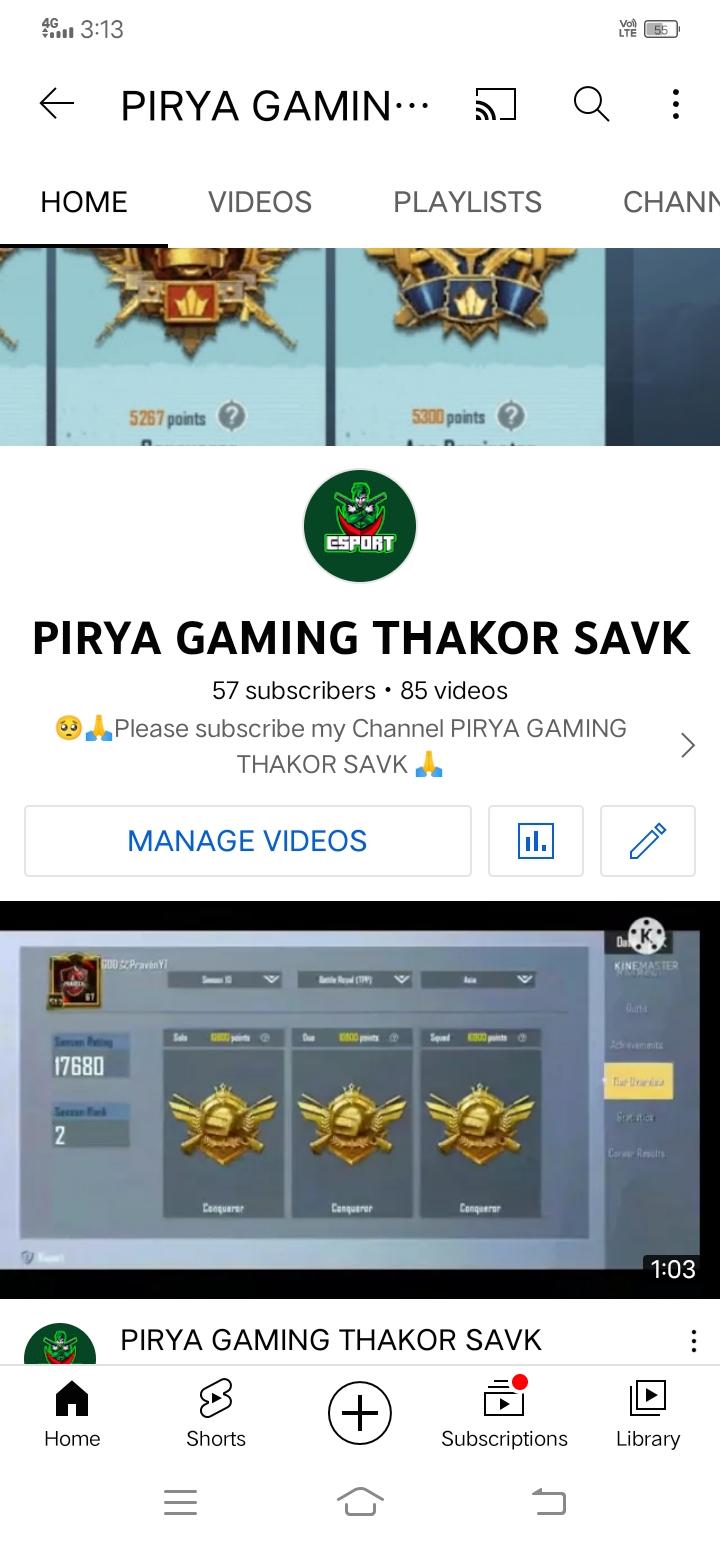Image resolution: width=720 pixels, height=1544 pixels.
Task: Switch to the Playlists tab
Action: tap(467, 202)
